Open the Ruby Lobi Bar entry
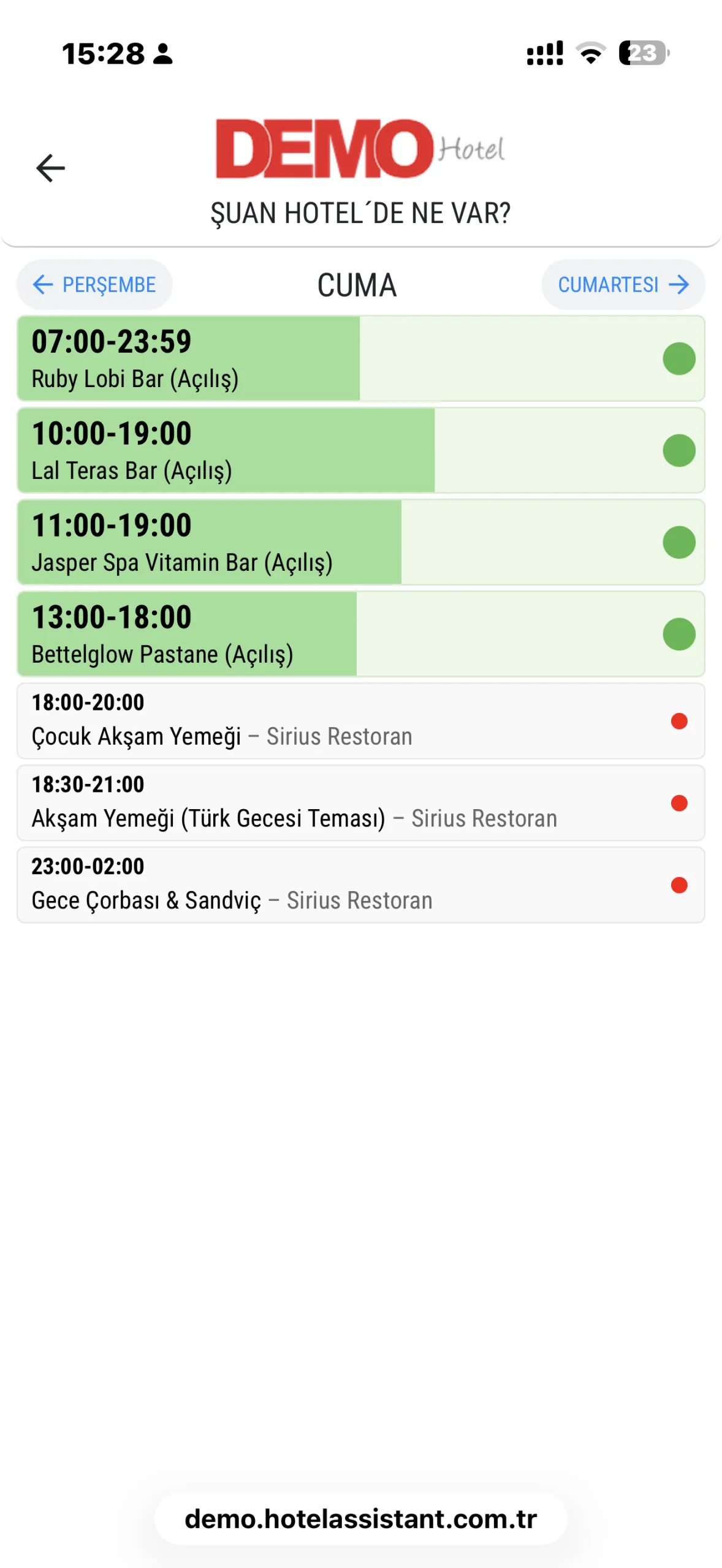 coord(360,359)
